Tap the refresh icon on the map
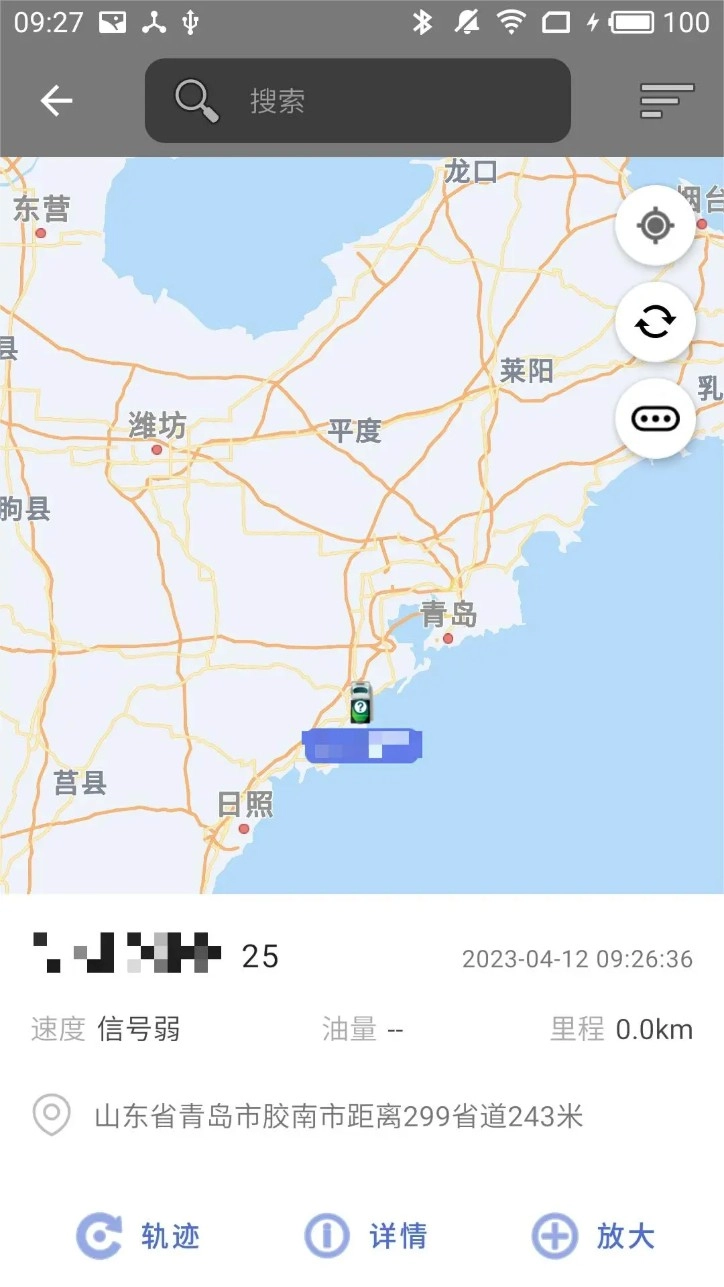724x1287 pixels. pyautogui.click(x=655, y=322)
